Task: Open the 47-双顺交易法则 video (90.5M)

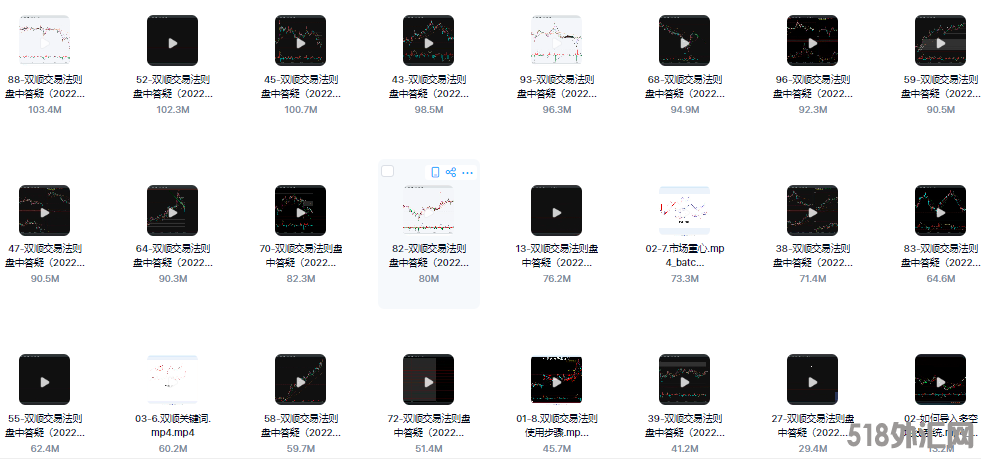Action: click(44, 211)
